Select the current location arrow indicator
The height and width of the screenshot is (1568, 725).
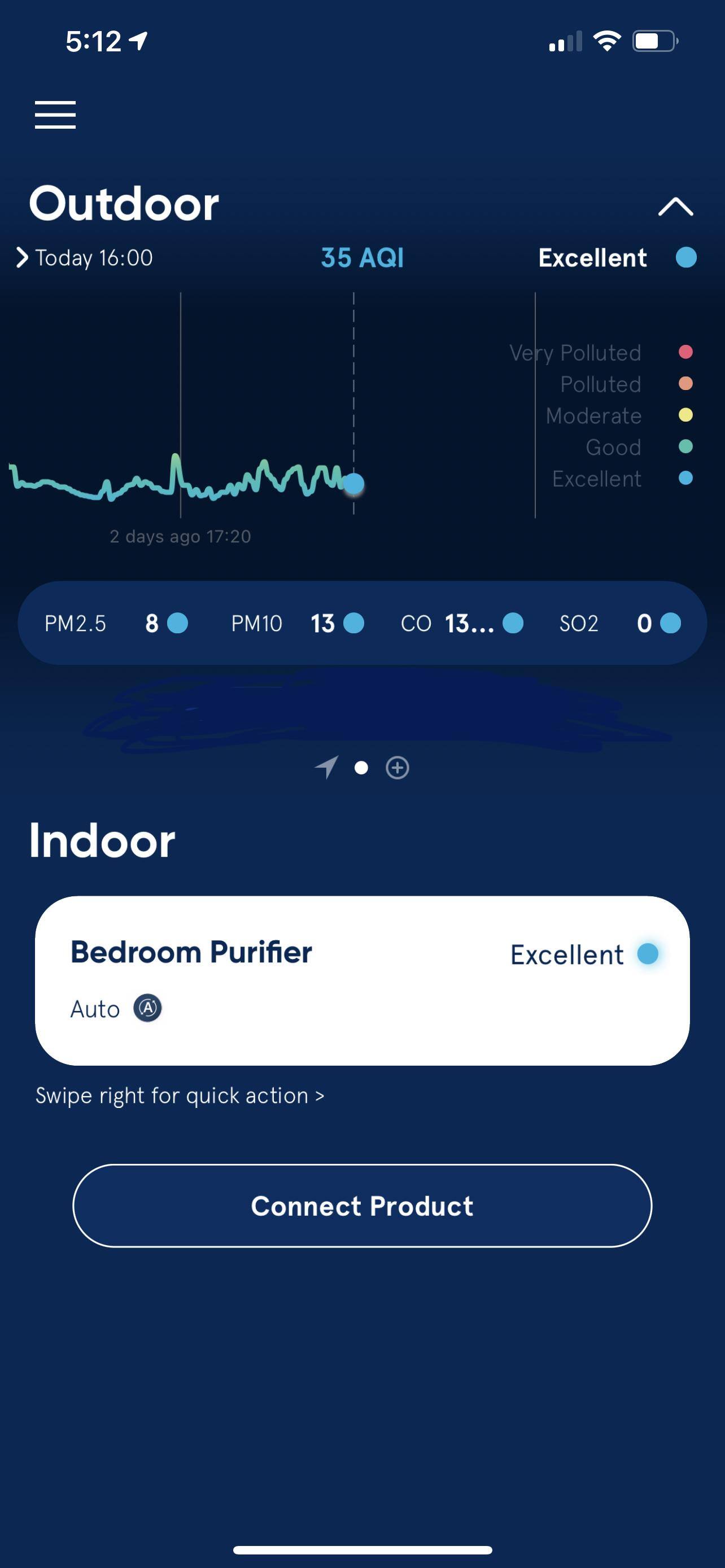pyautogui.click(x=327, y=767)
